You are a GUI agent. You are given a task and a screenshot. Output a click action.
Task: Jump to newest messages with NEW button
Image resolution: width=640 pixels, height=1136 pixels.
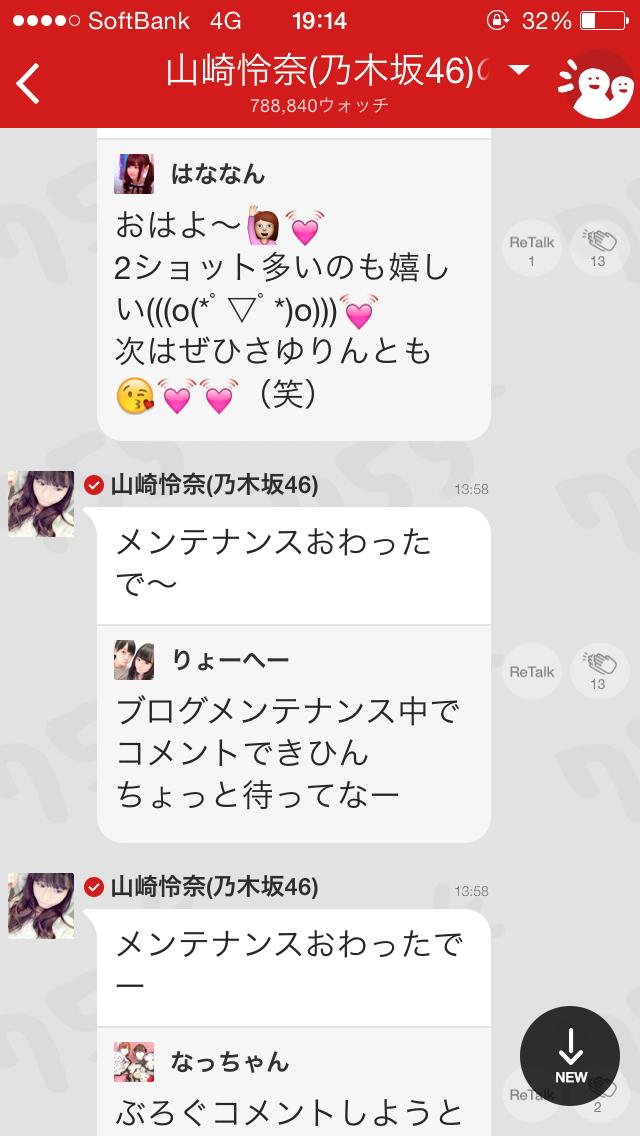tap(570, 1056)
